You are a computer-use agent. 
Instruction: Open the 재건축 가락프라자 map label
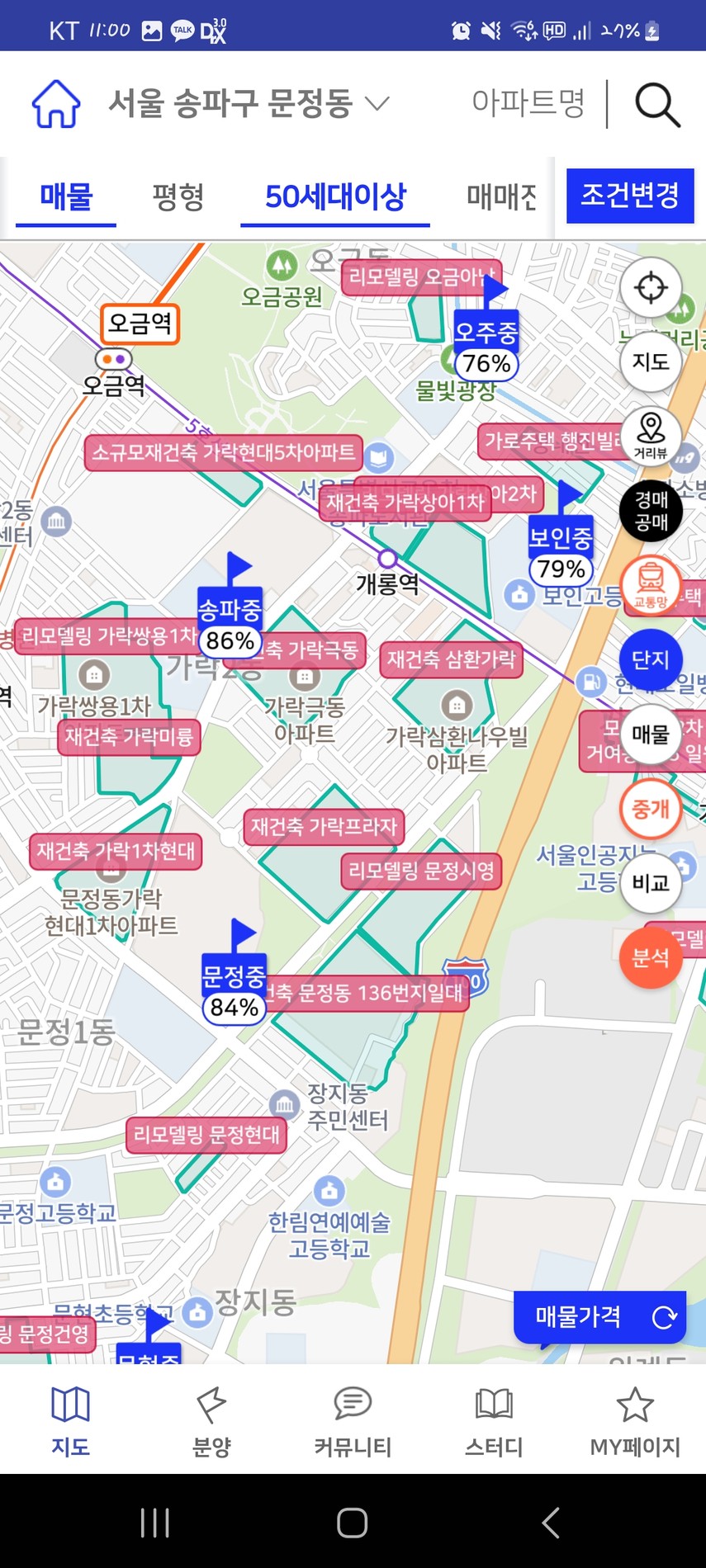click(x=324, y=827)
